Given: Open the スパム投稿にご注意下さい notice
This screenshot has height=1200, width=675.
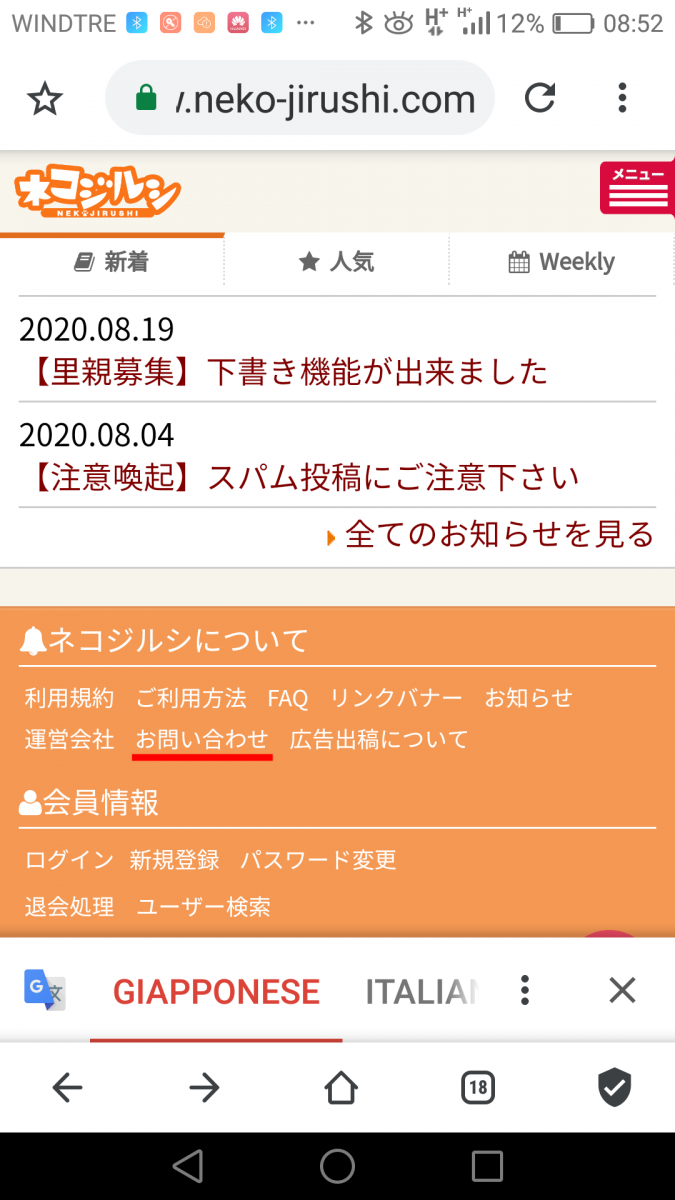Looking at the screenshot, I should coord(299,478).
